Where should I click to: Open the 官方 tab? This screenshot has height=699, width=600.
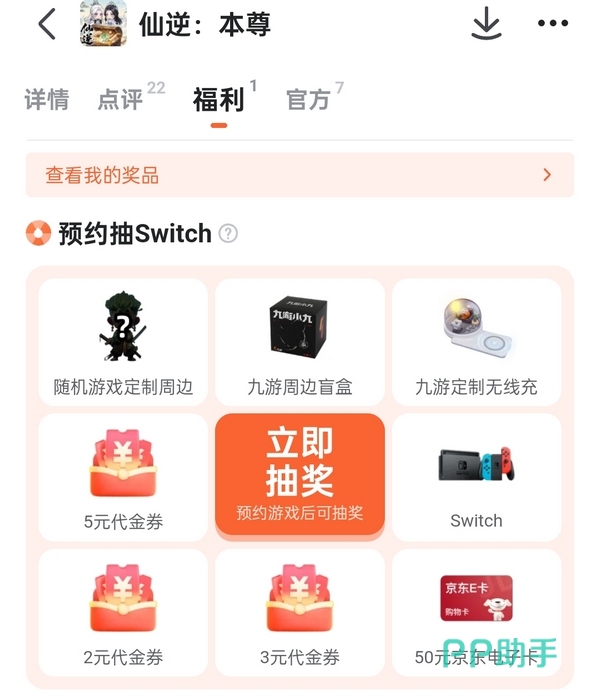pyautogui.click(x=308, y=99)
